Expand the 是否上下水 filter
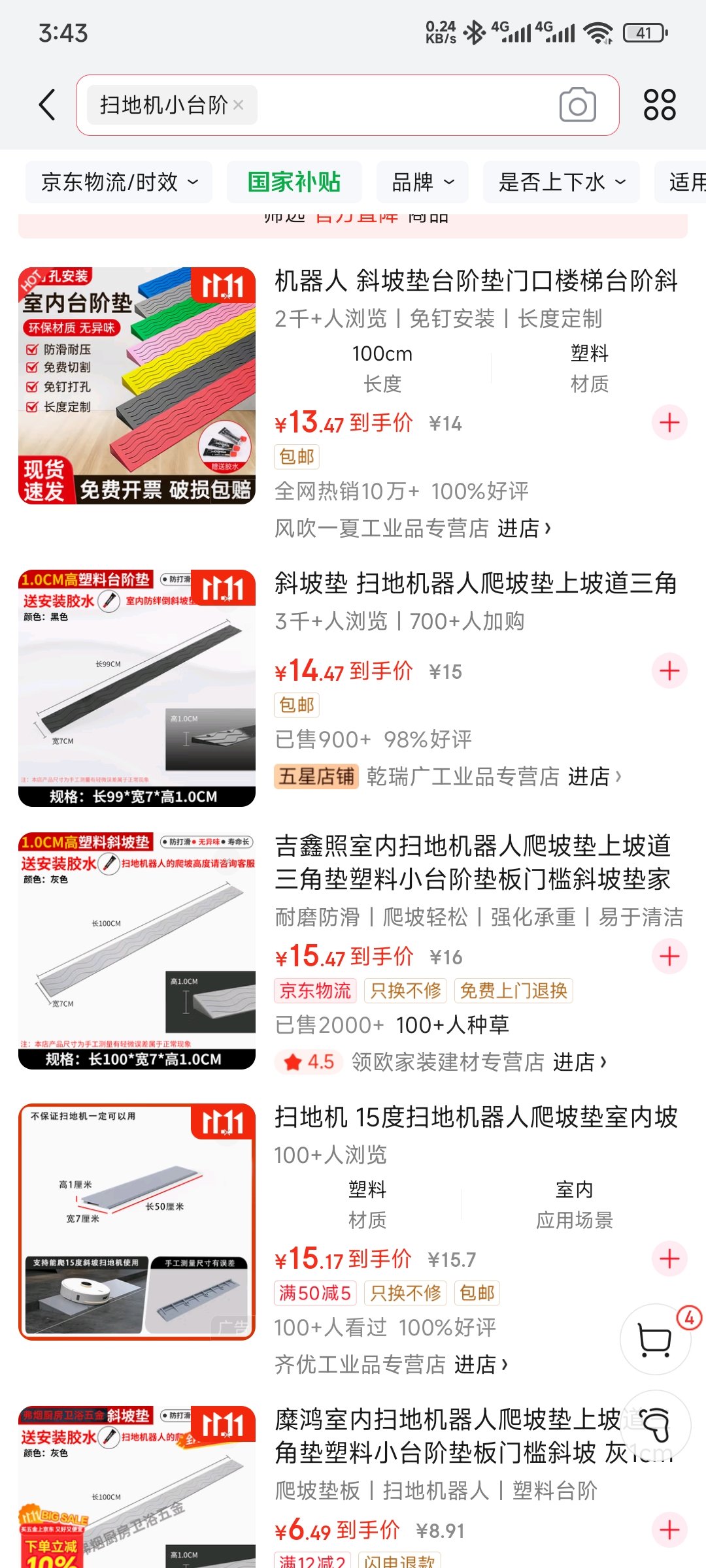Viewport: 706px width, 1568px height. tap(562, 182)
